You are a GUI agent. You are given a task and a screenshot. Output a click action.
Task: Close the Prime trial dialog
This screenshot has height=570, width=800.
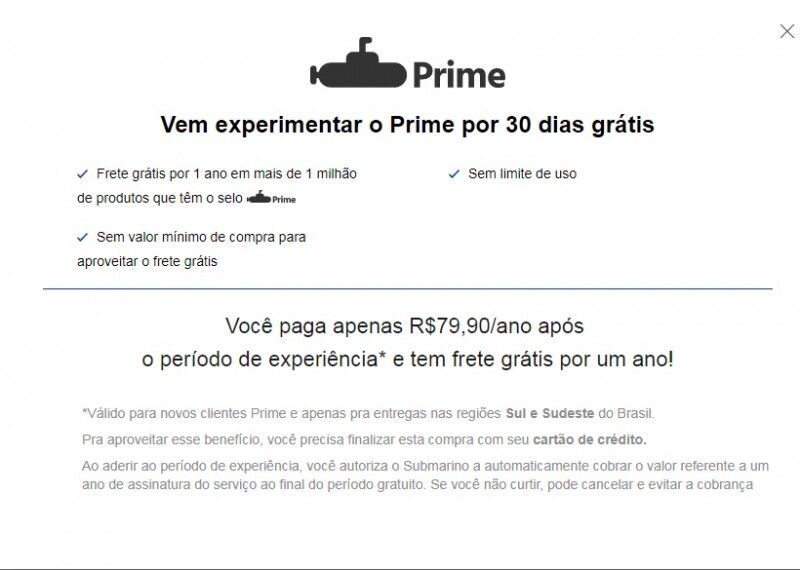787,31
